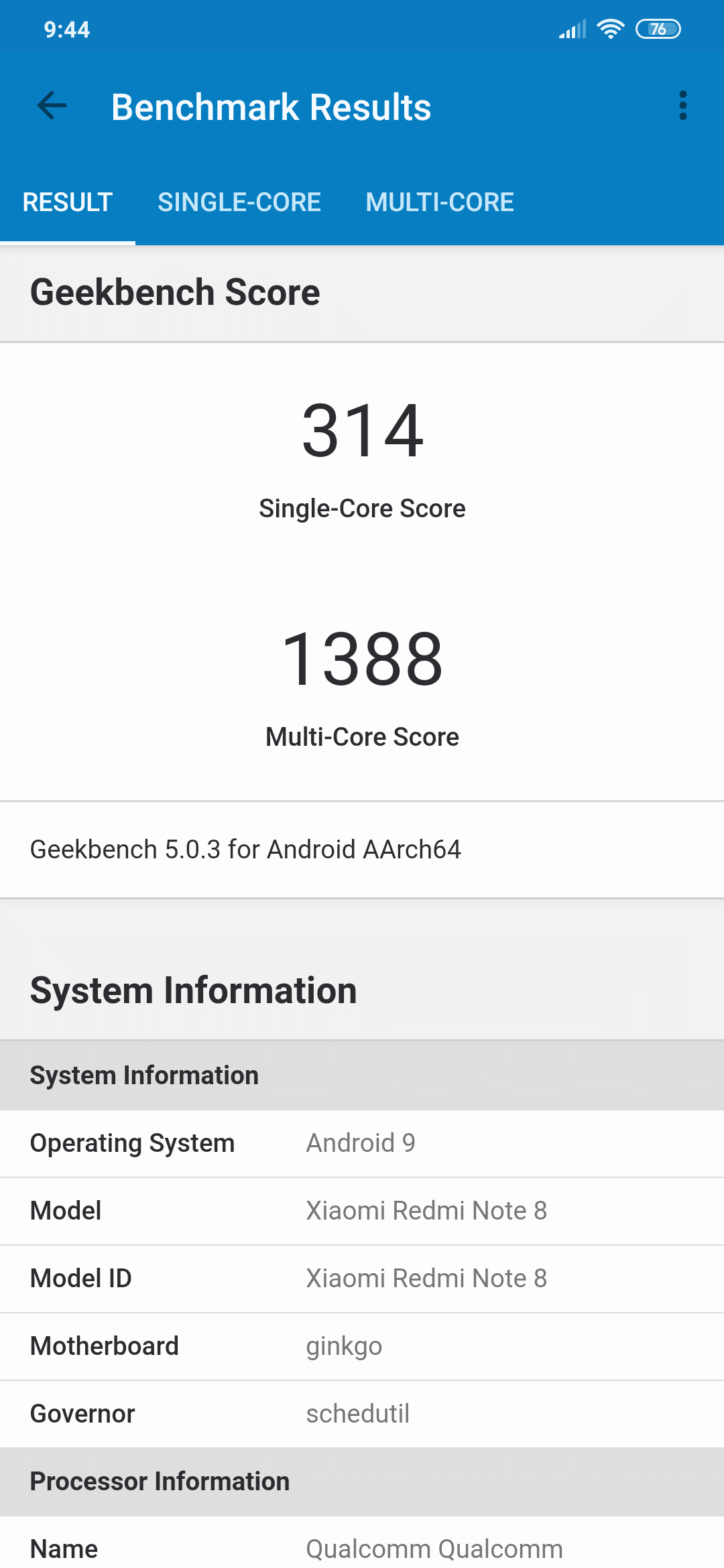This screenshot has height=1568, width=724.
Task: Switch to the MULTI-CORE tab
Action: pos(440,202)
